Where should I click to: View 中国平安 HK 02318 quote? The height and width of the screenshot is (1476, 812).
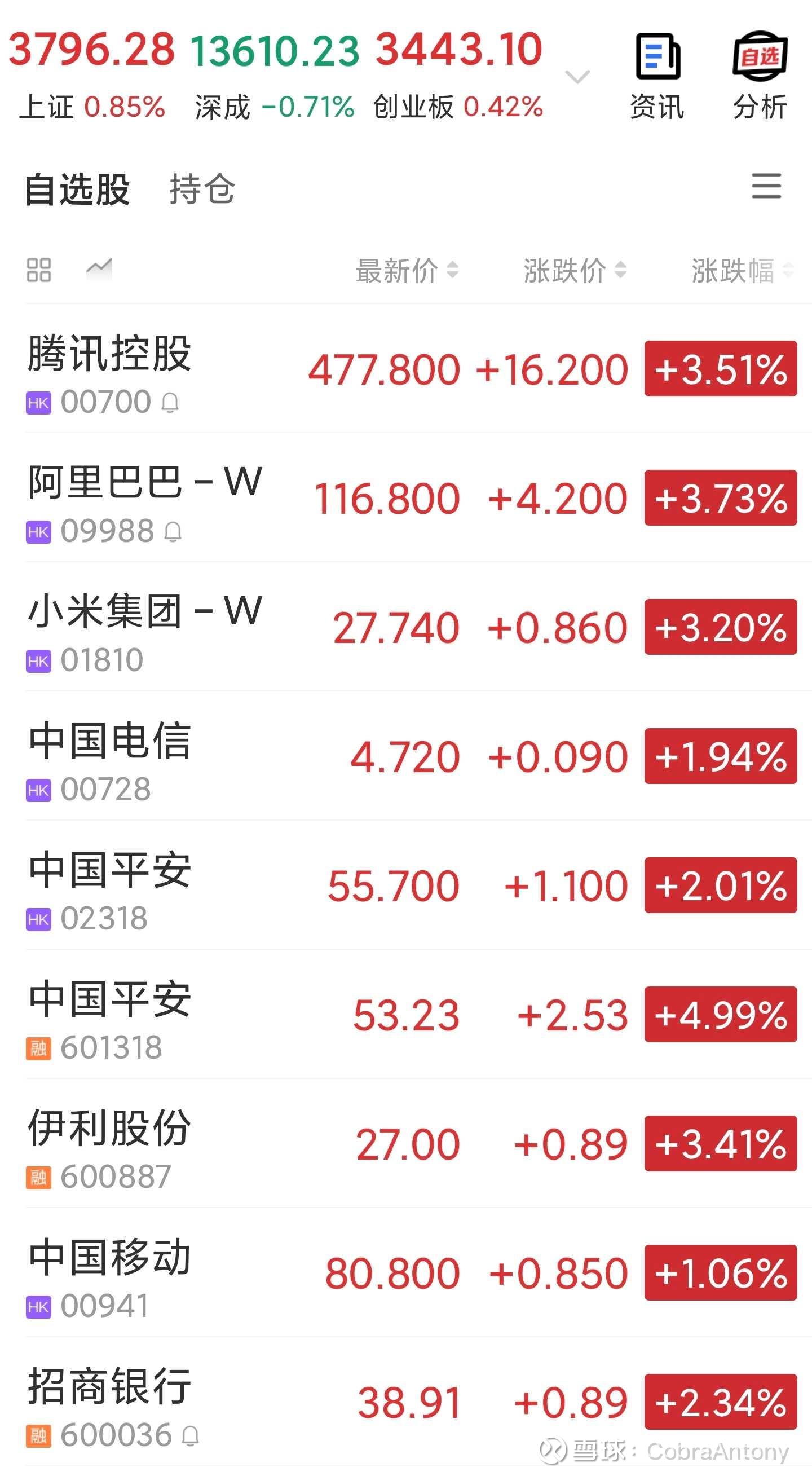[418, 885]
